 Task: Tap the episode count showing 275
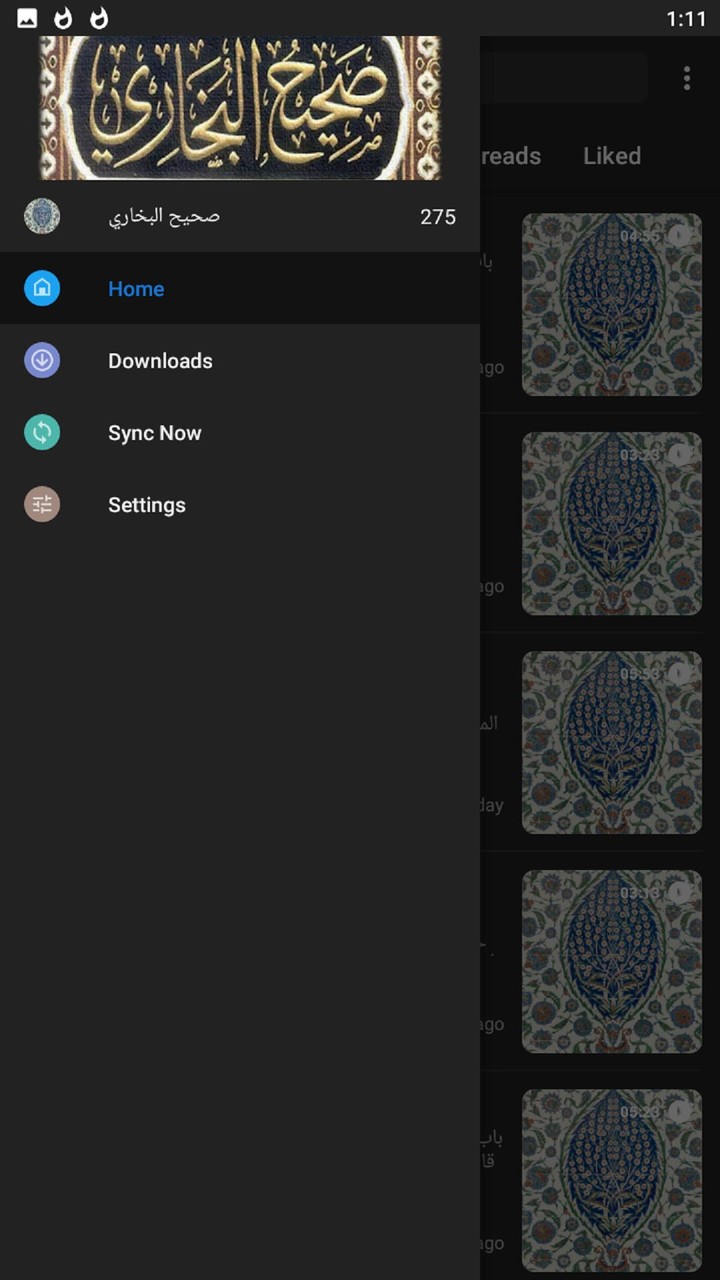click(x=437, y=216)
